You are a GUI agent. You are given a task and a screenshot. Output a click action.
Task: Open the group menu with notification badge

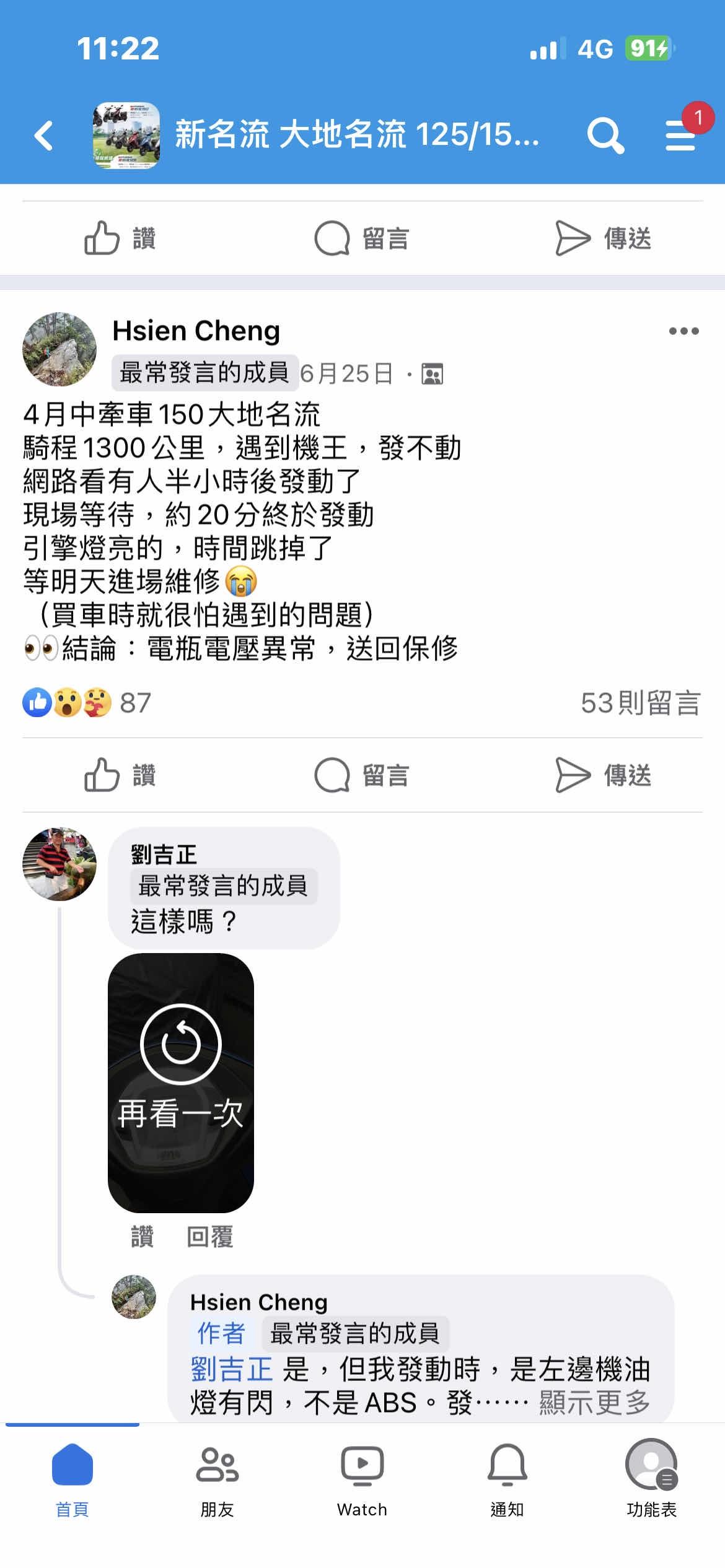[x=681, y=135]
